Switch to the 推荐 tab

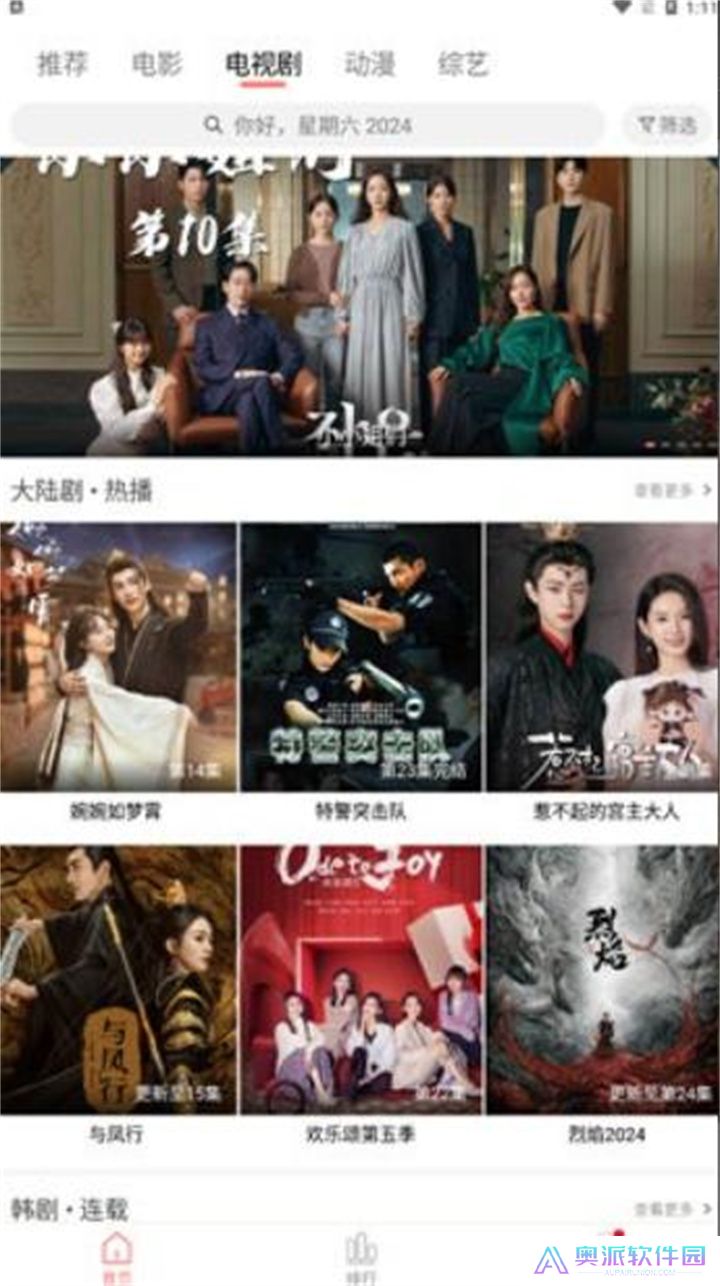coord(62,65)
